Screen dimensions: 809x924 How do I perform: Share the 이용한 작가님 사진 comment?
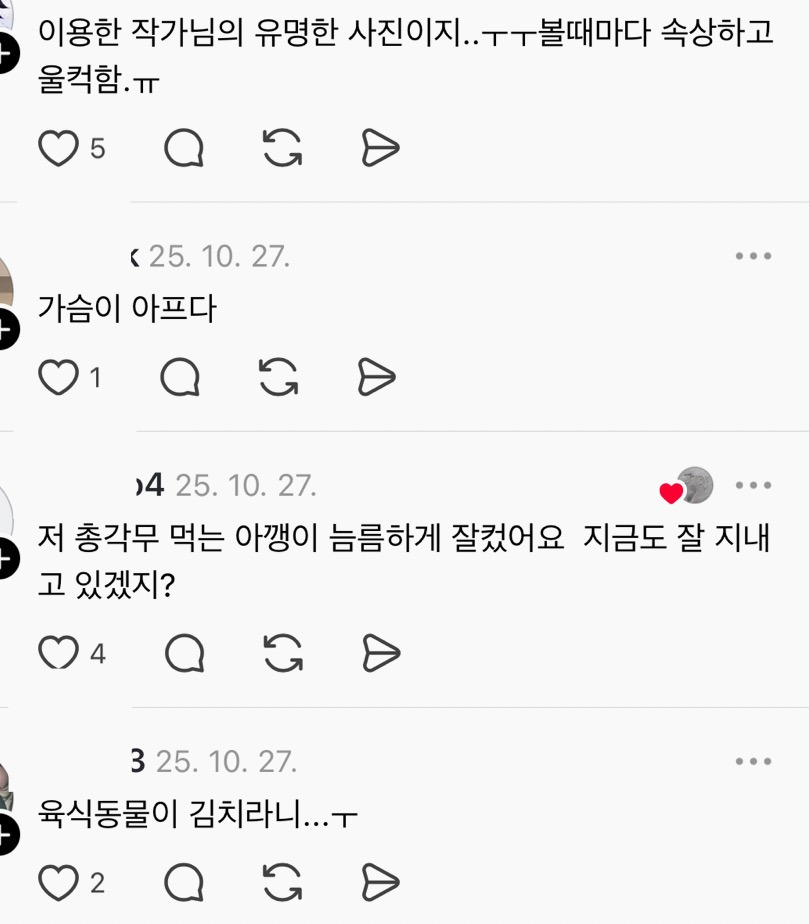(380, 149)
